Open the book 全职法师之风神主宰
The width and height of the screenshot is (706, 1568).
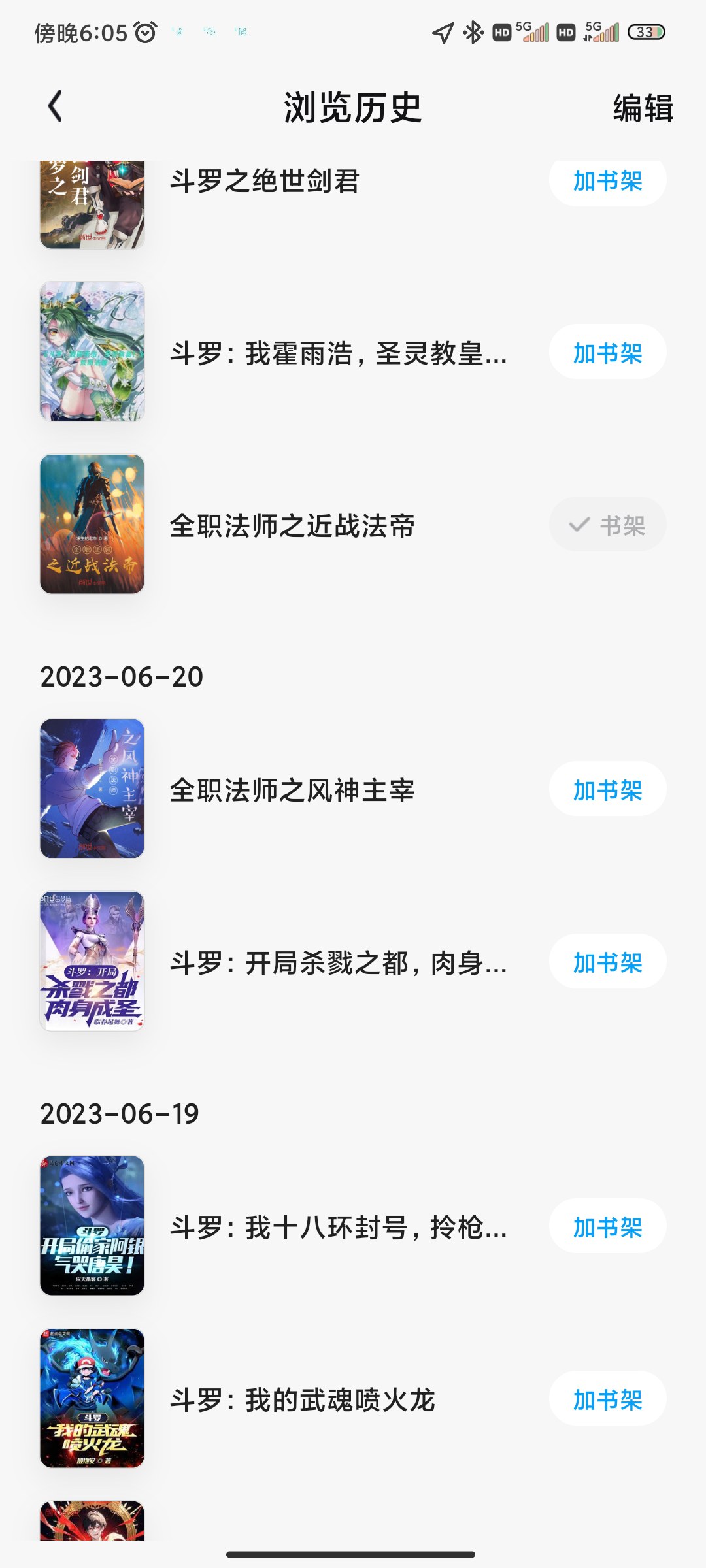tap(292, 790)
